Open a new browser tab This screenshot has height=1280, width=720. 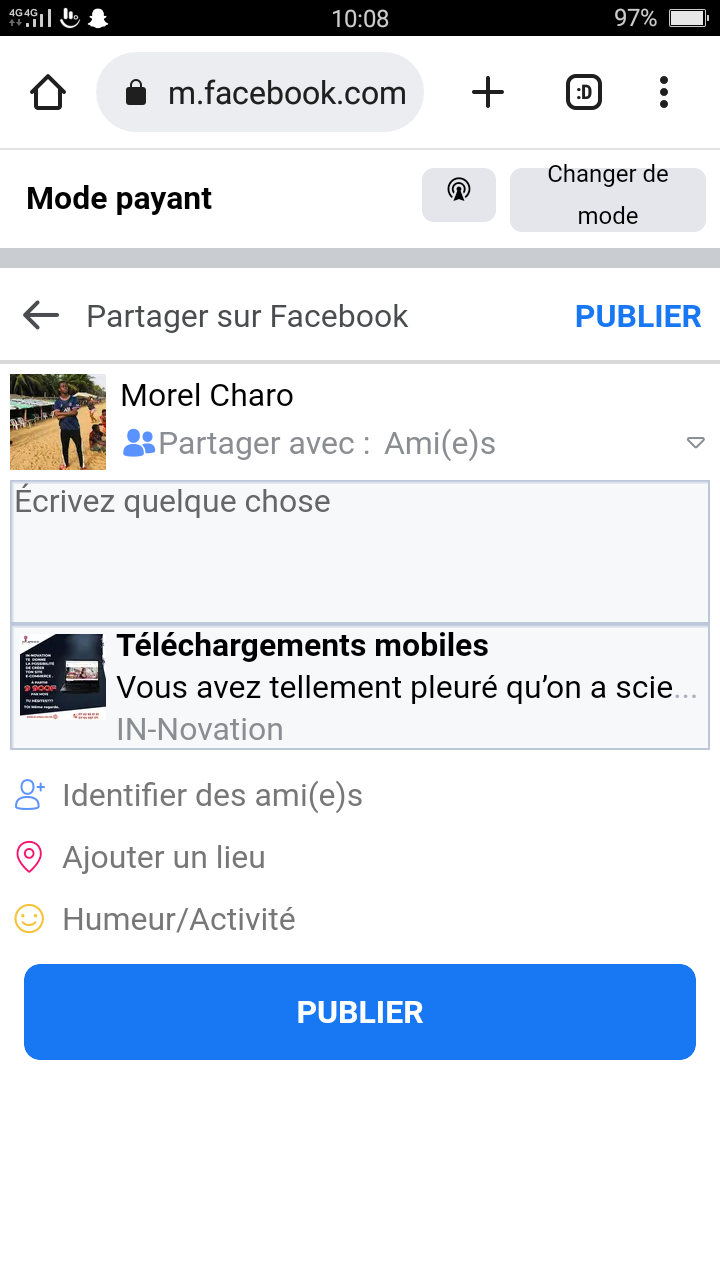coord(487,93)
